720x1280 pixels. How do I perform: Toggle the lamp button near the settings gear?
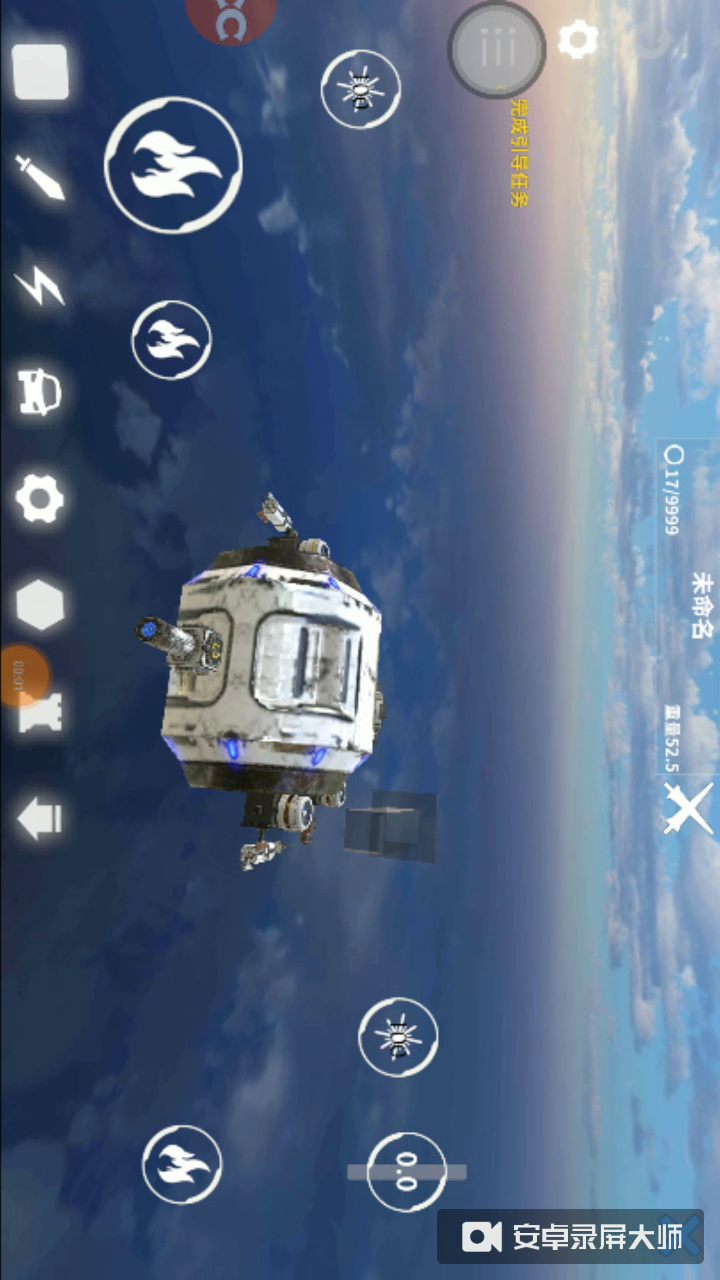tap(361, 90)
